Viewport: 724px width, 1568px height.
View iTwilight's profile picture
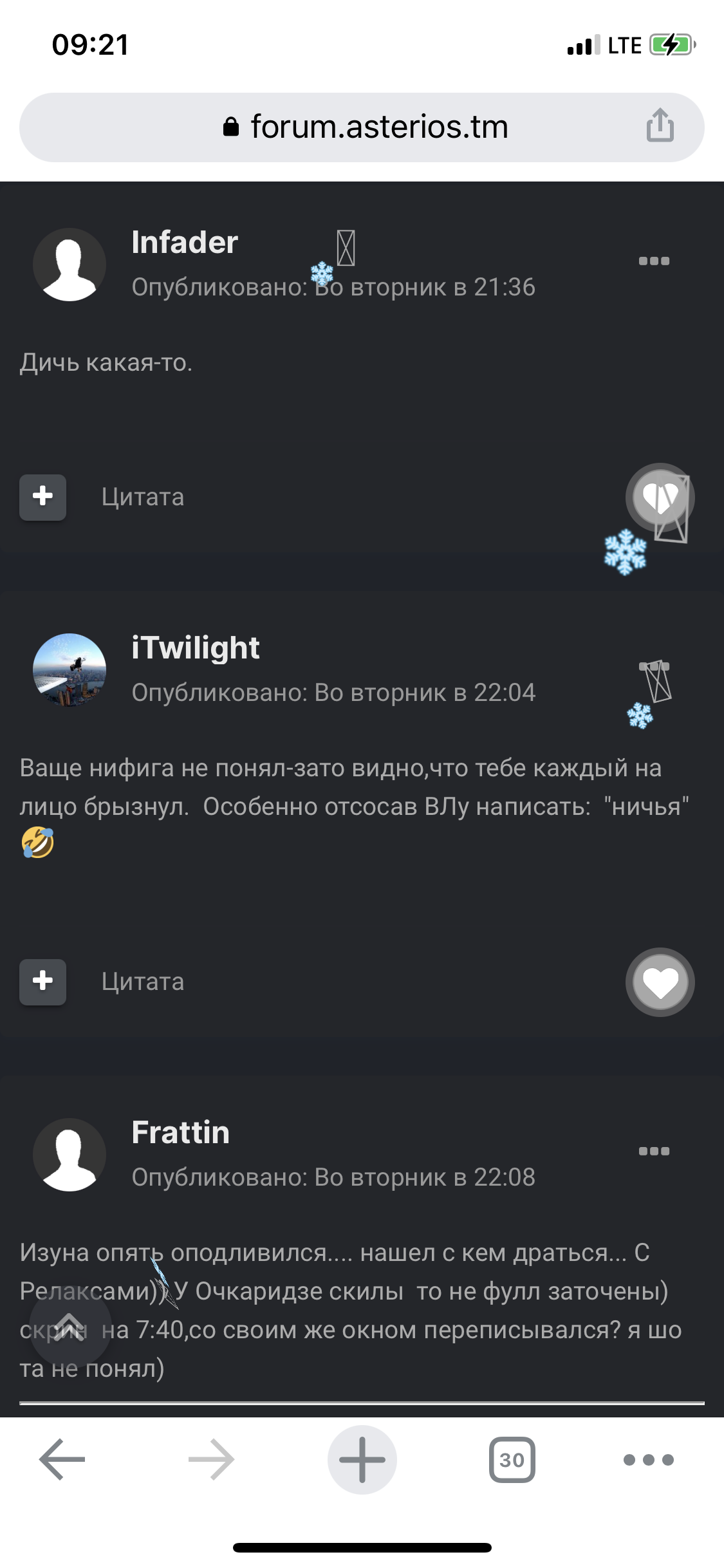pos(70,670)
